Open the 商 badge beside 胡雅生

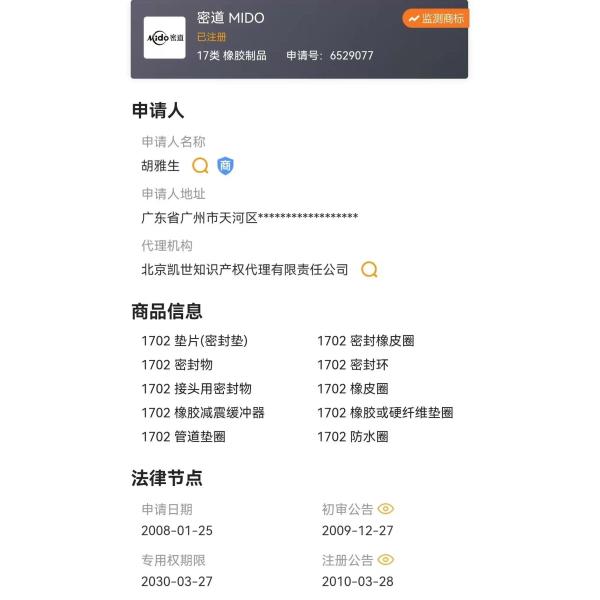[226, 166]
